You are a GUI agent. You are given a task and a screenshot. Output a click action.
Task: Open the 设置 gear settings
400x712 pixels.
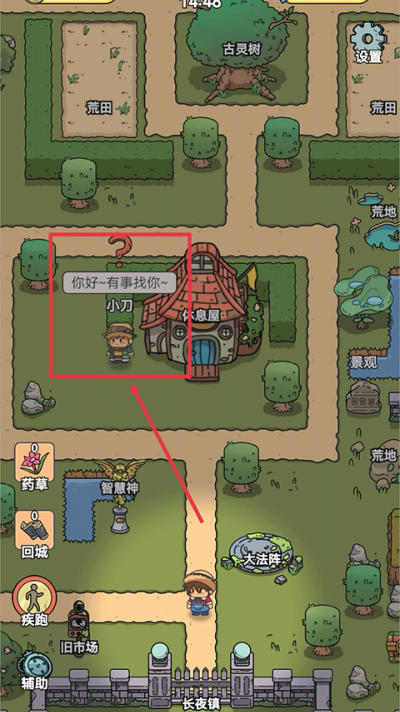coord(368,41)
